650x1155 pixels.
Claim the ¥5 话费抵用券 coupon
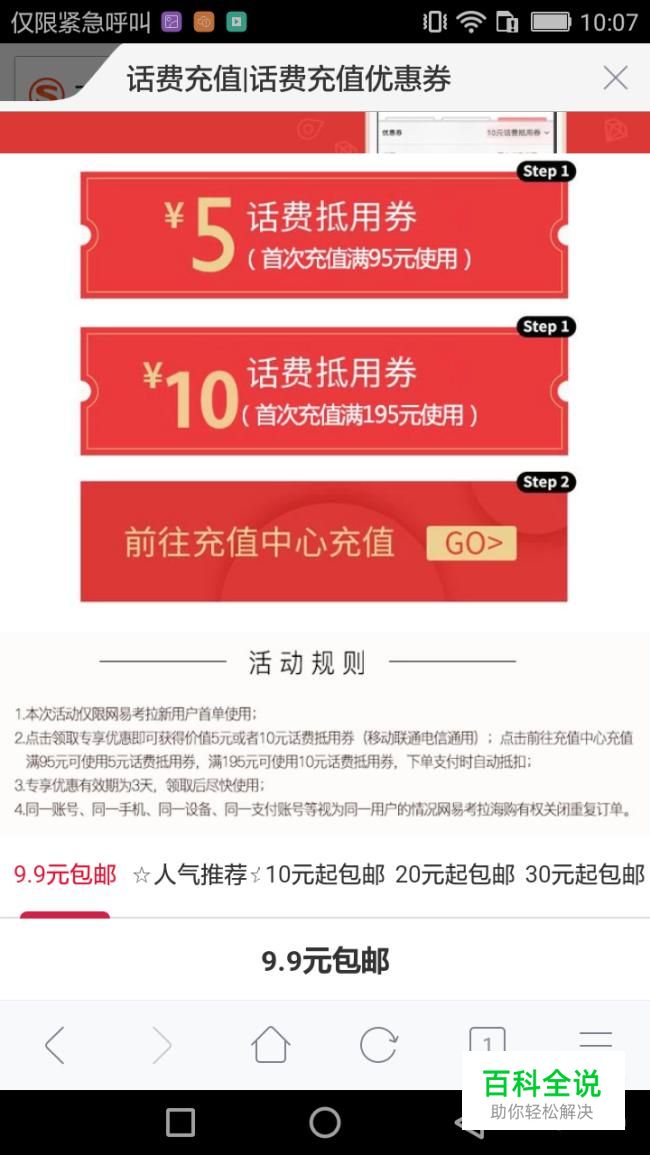tap(324, 235)
